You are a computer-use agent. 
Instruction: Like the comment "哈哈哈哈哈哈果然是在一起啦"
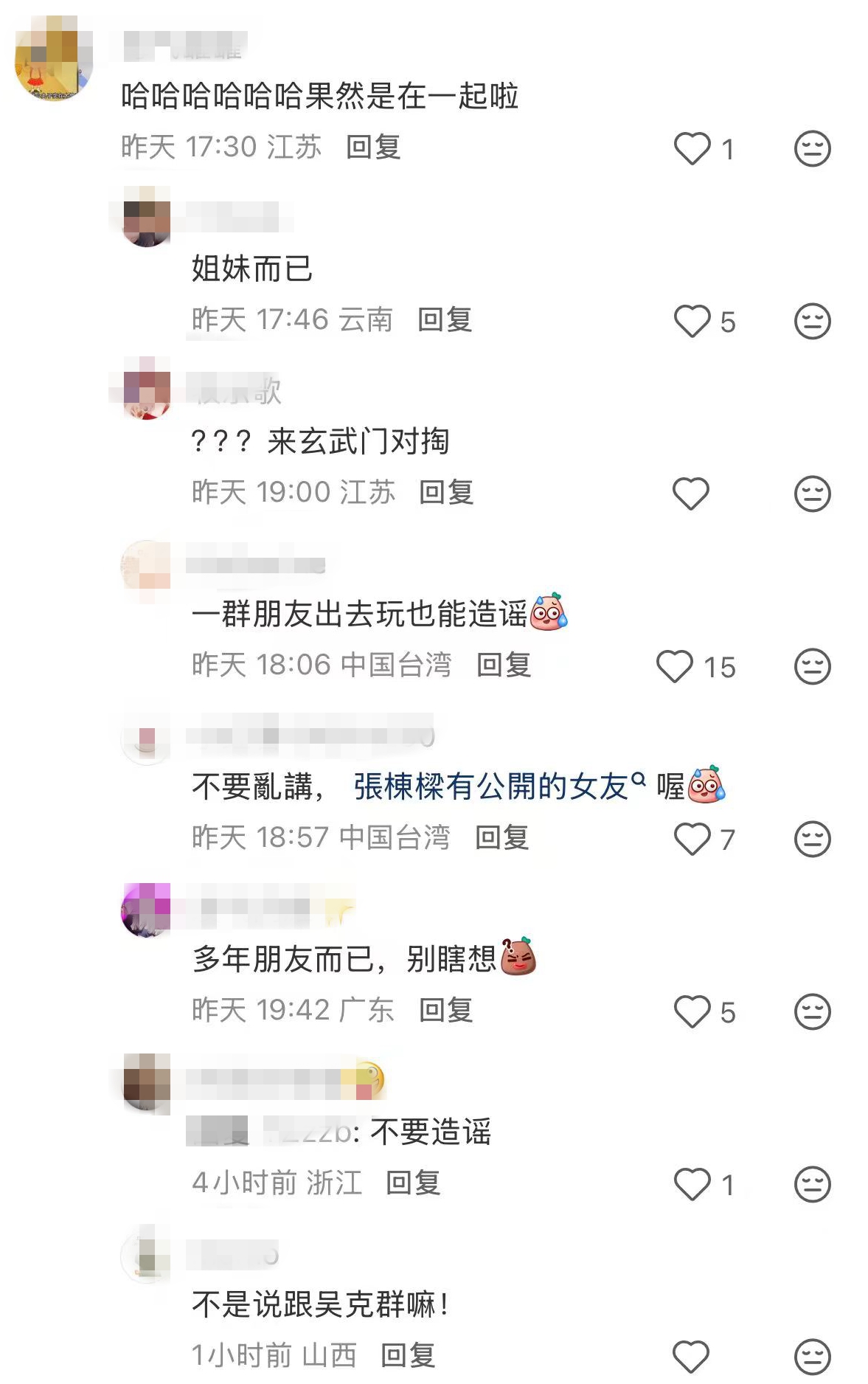[x=692, y=148]
